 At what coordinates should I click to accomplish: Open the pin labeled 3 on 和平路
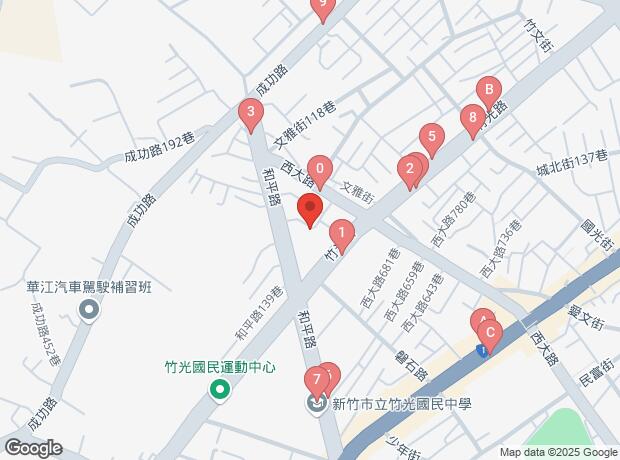pyautogui.click(x=249, y=114)
